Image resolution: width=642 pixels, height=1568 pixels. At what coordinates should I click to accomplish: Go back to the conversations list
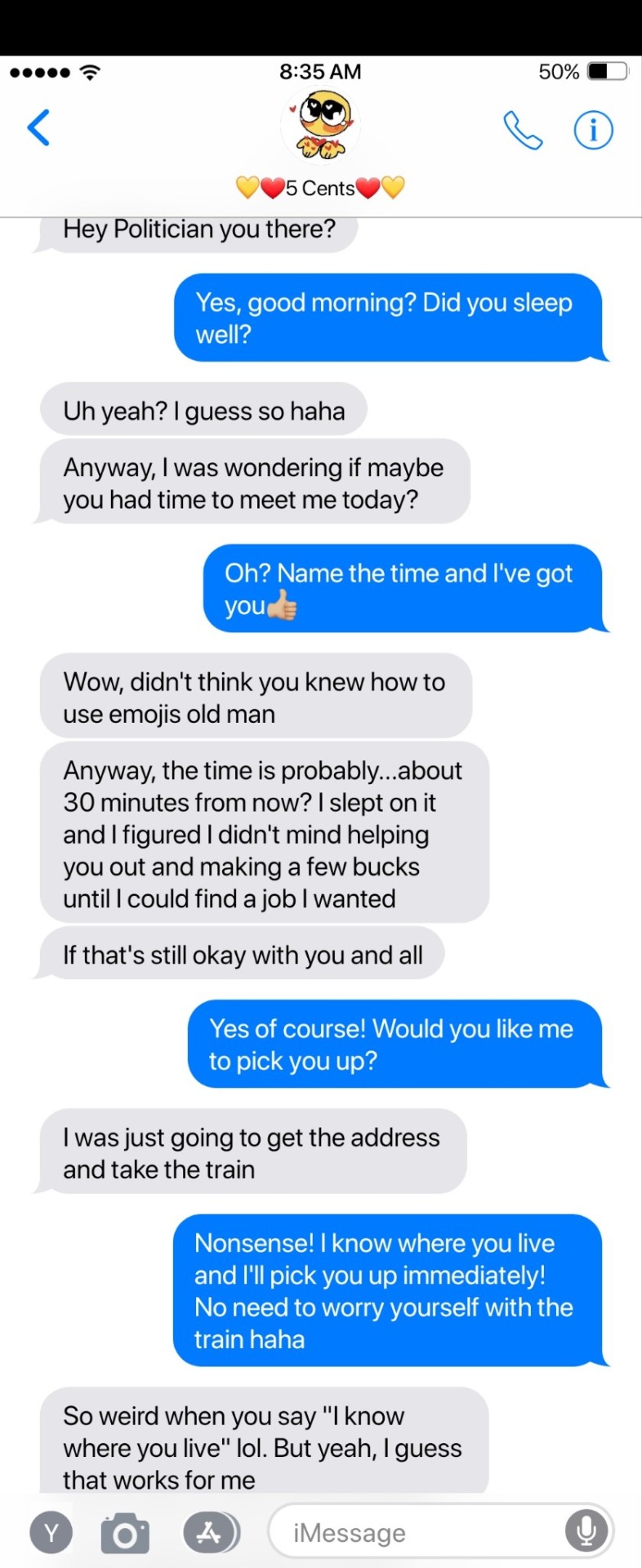click(38, 128)
